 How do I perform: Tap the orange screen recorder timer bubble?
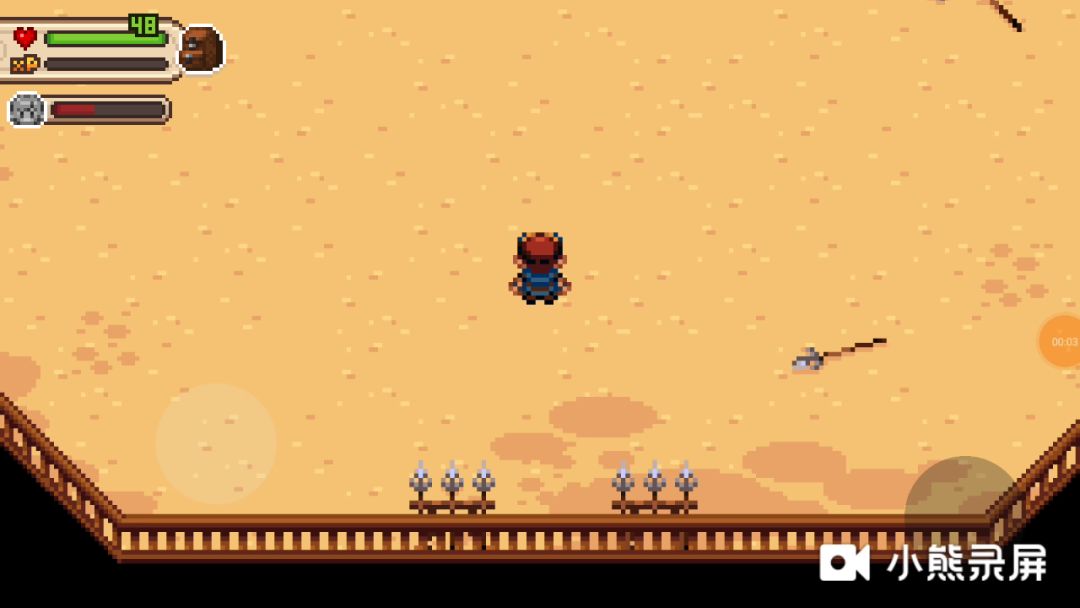(1061, 342)
